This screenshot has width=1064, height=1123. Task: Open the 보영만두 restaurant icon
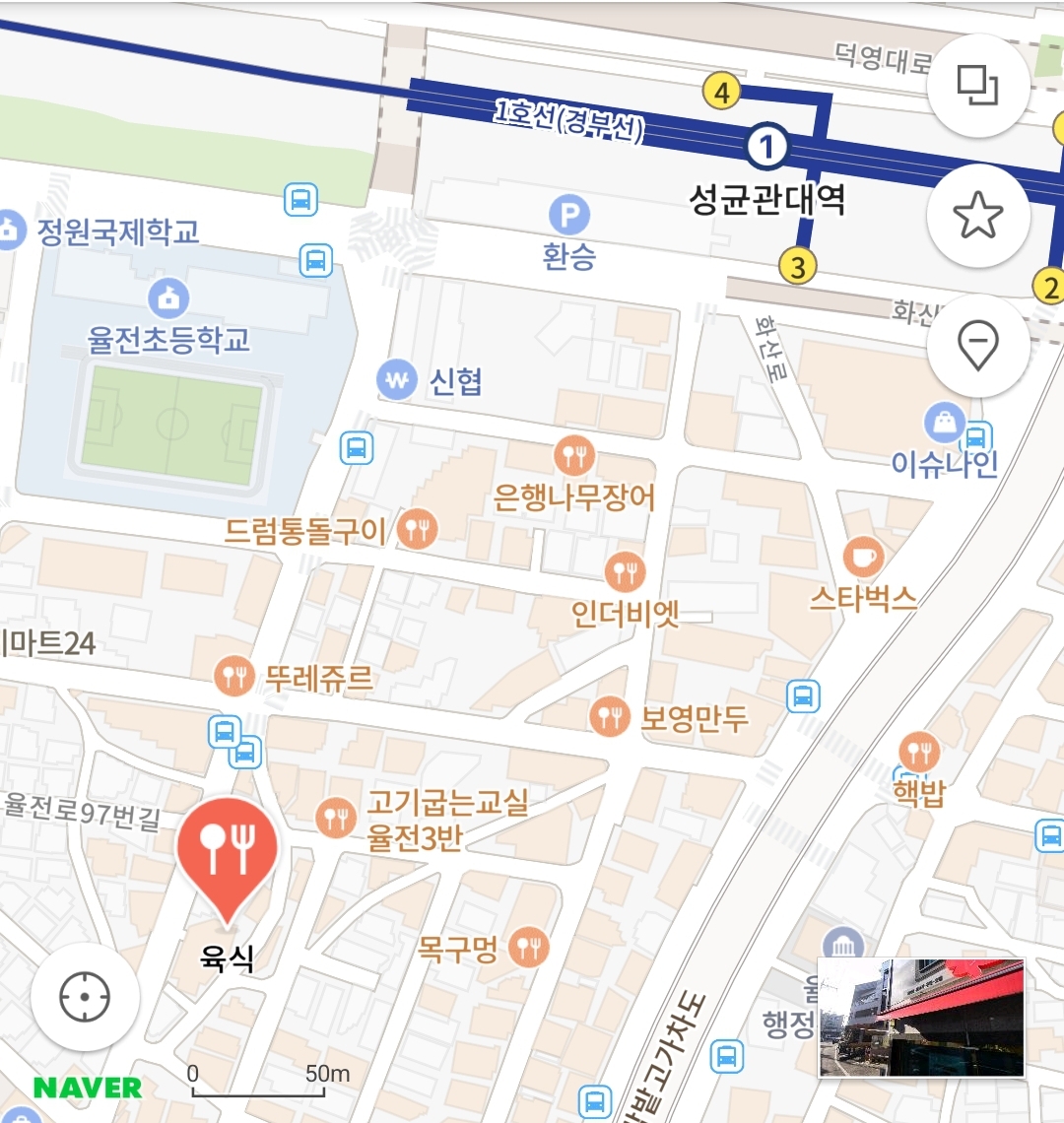tap(609, 716)
